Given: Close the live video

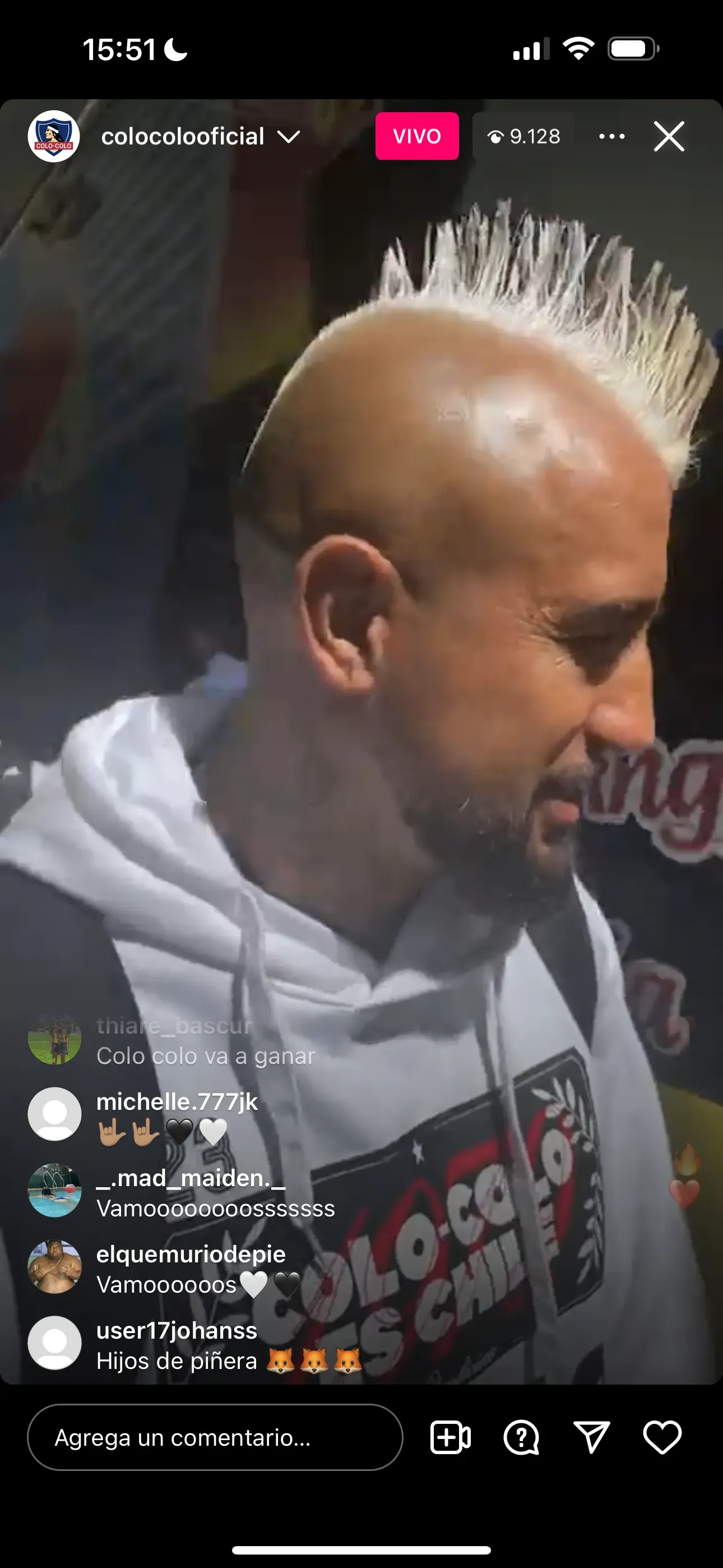Looking at the screenshot, I should (669, 136).
